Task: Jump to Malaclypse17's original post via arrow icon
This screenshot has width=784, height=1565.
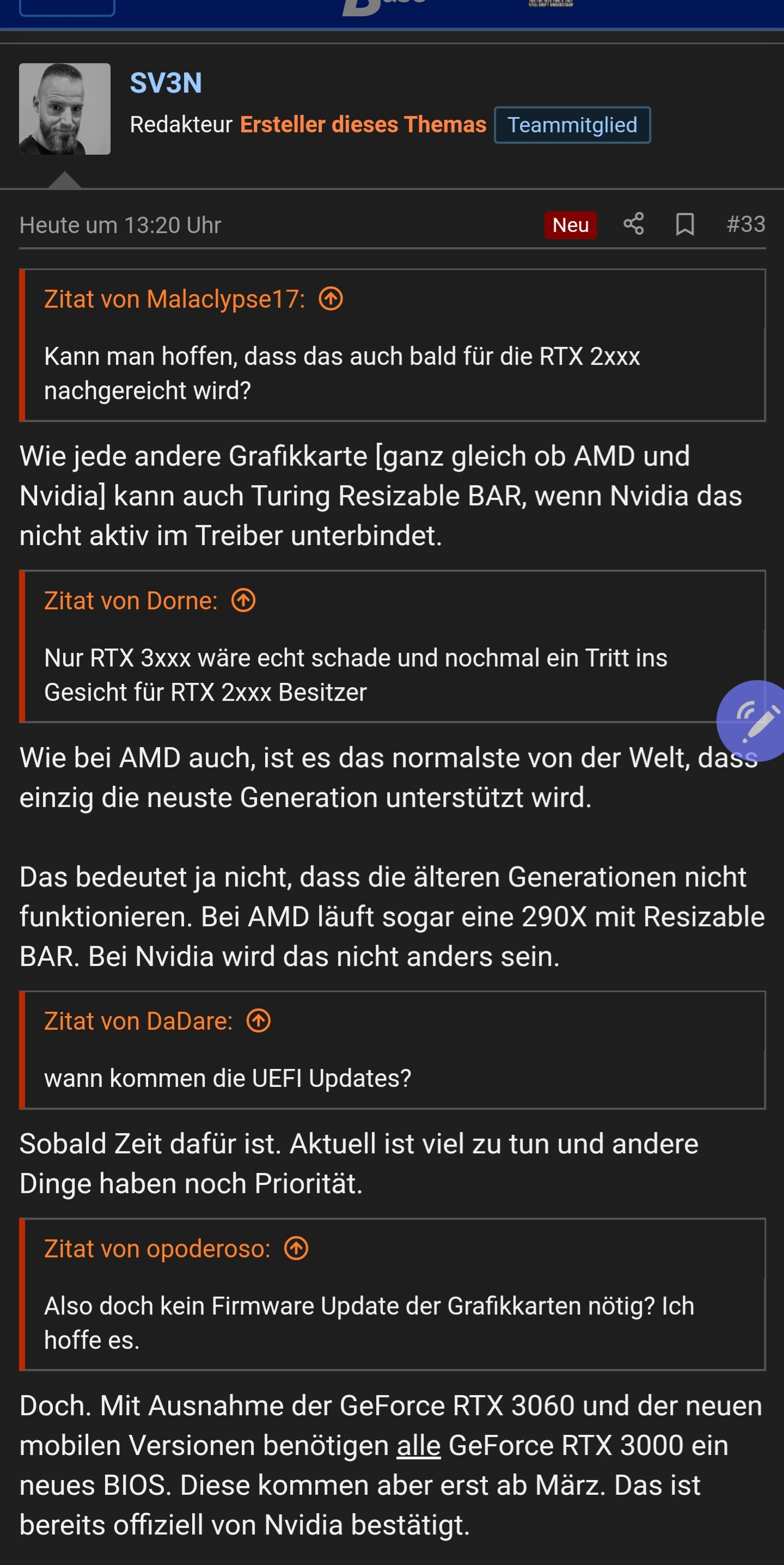Action: [331, 299]
